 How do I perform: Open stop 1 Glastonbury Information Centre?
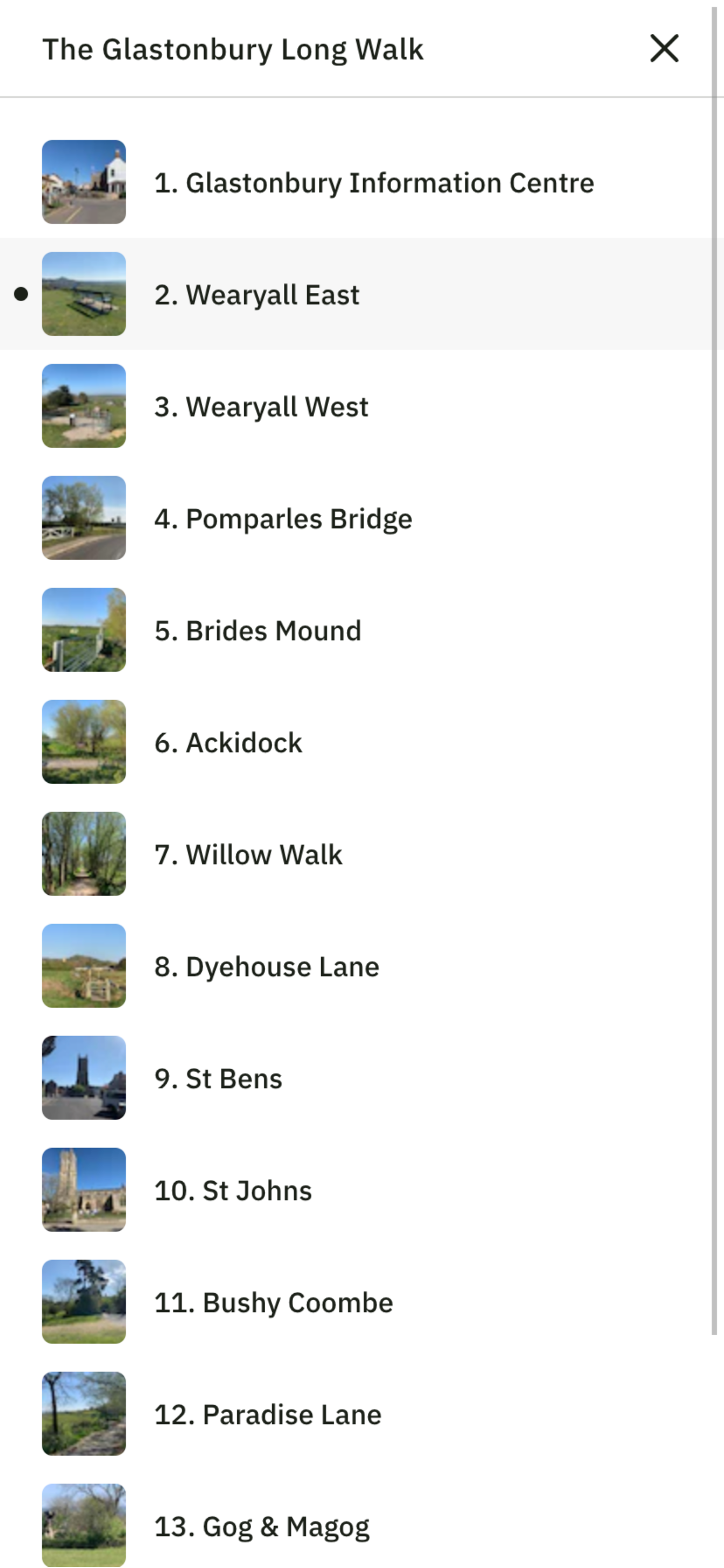pos(356,182)
